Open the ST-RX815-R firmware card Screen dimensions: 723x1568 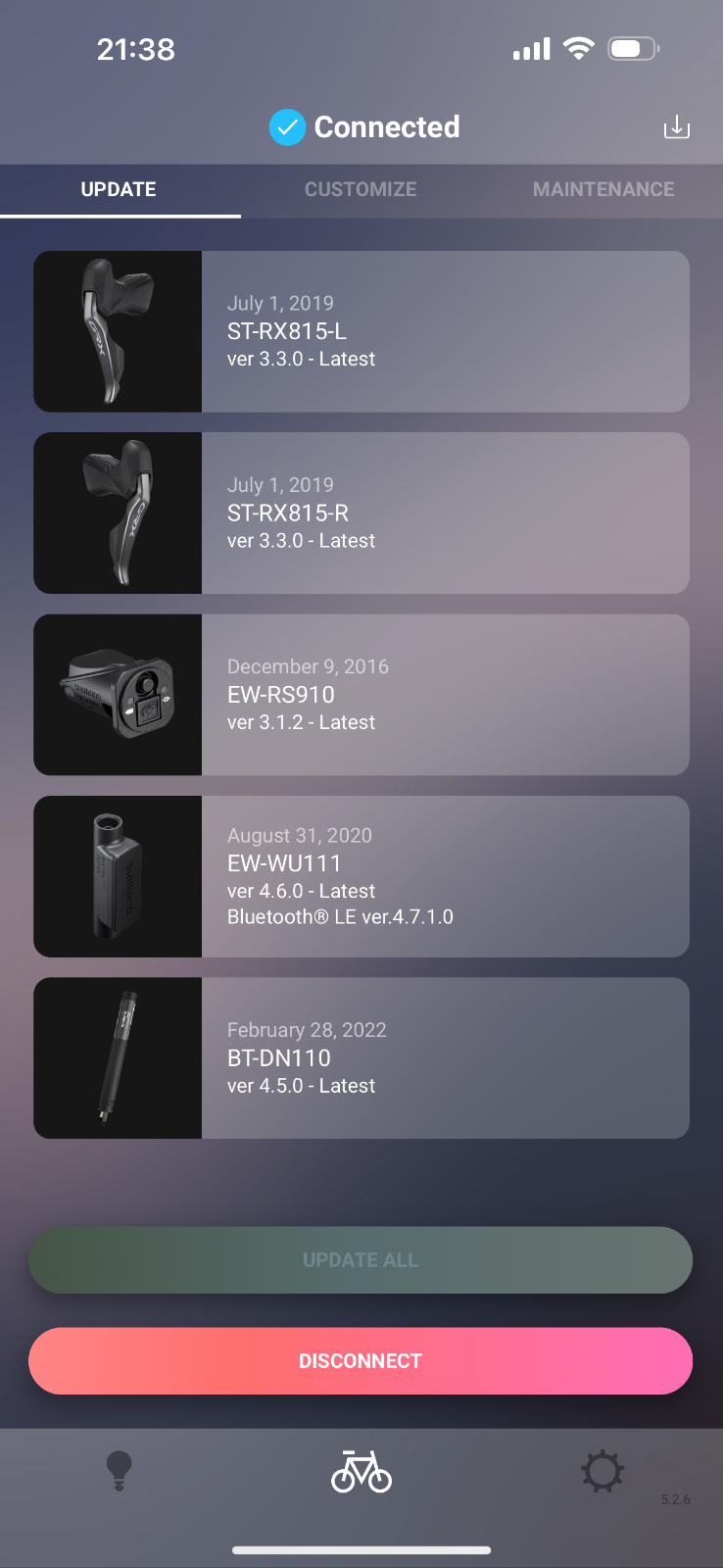(361, 513)
